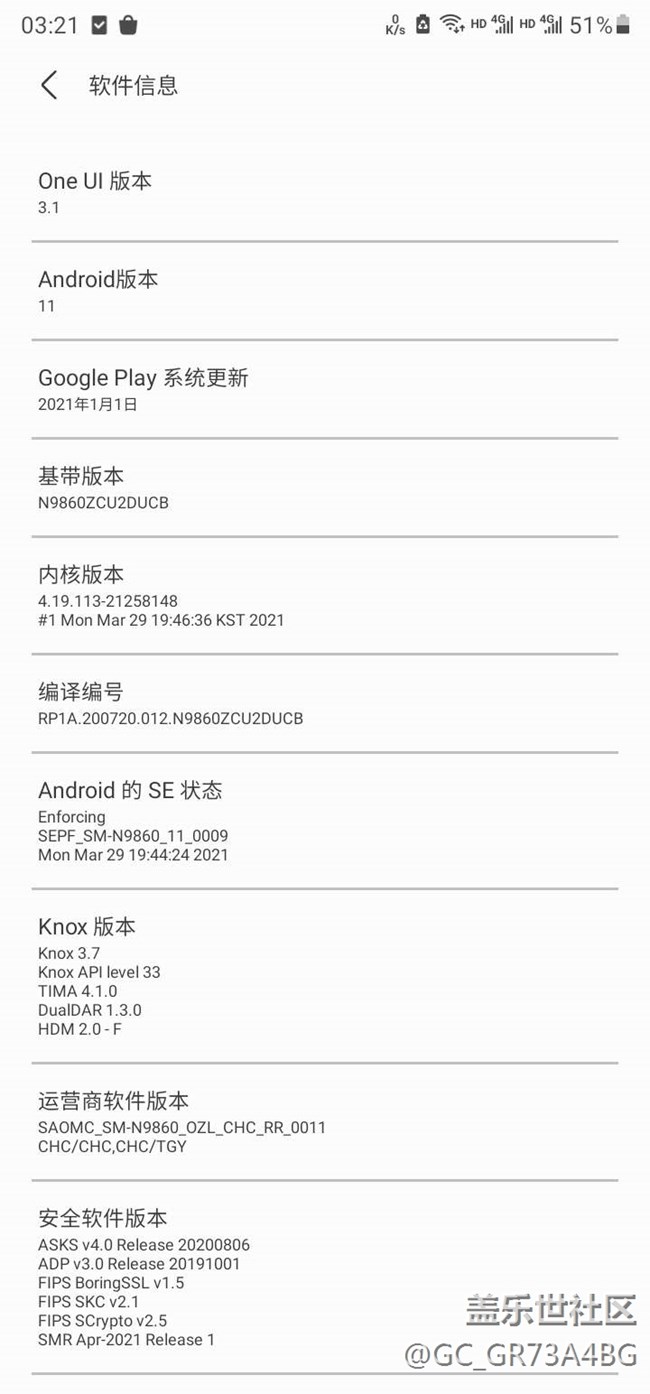Screen dimensions: 650x1394
Task: Go back from the 软件信息 page
Action: [49, 85]
